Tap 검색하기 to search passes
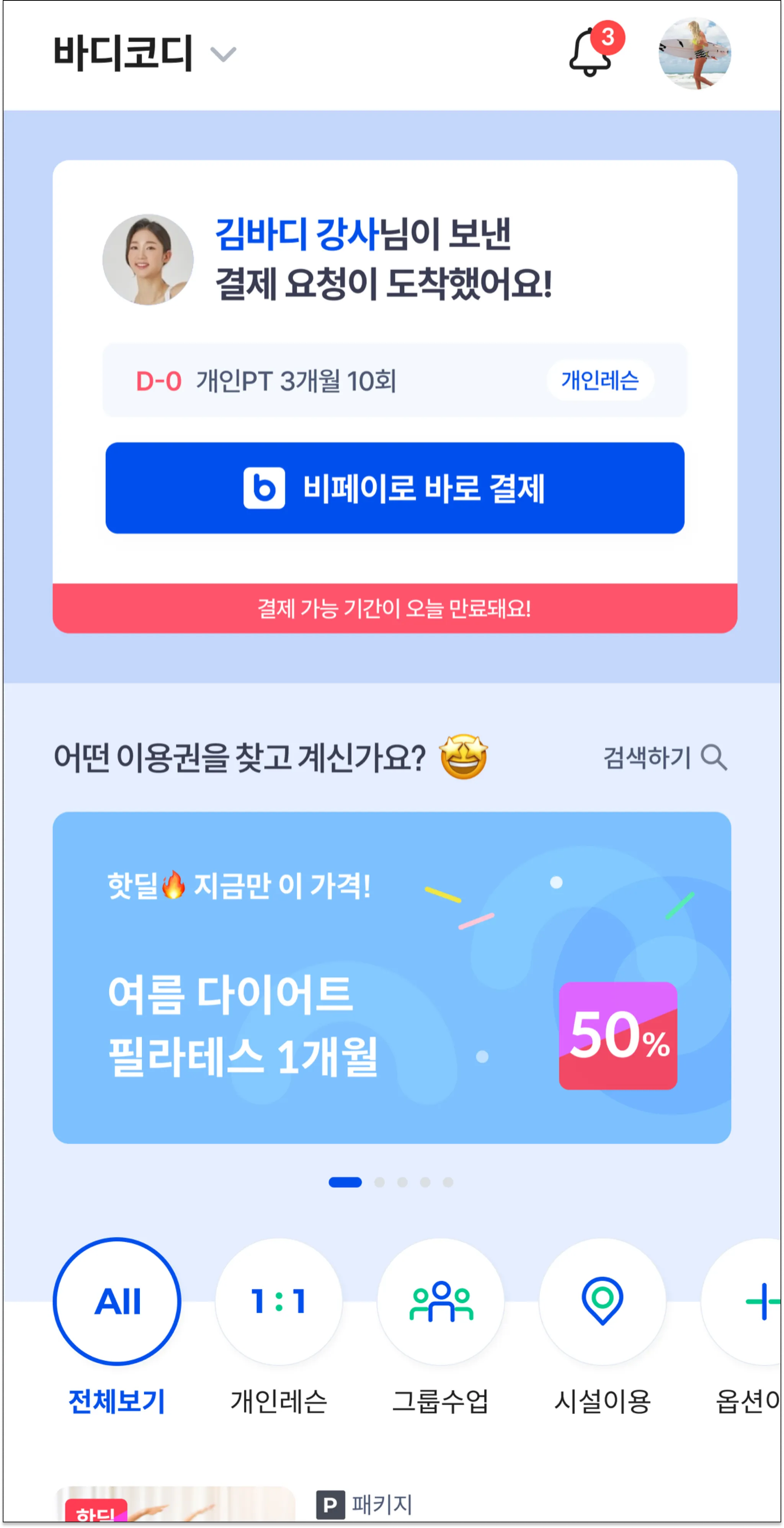 [664, 757]
